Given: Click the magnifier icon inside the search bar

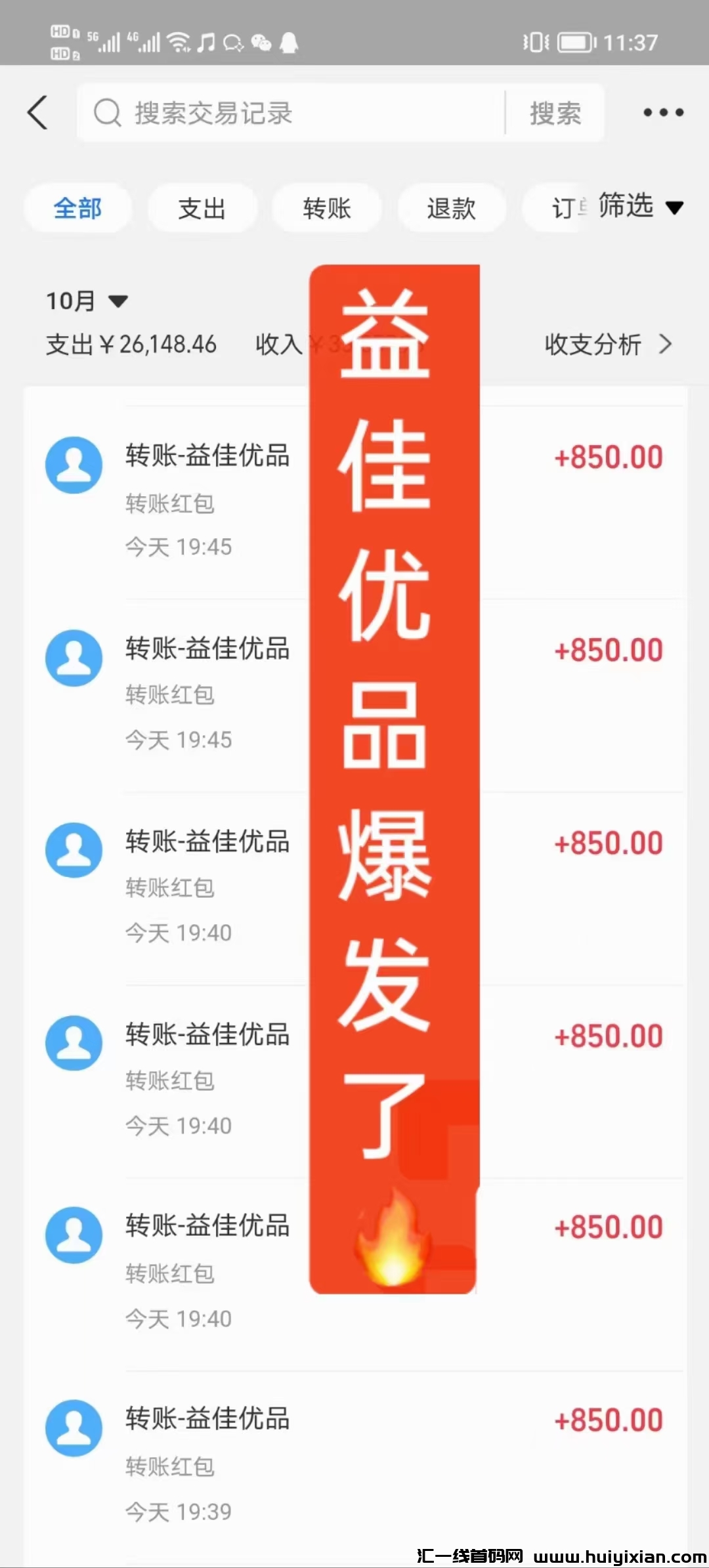Looking at the screenshot, I should (x=107, y=112).
